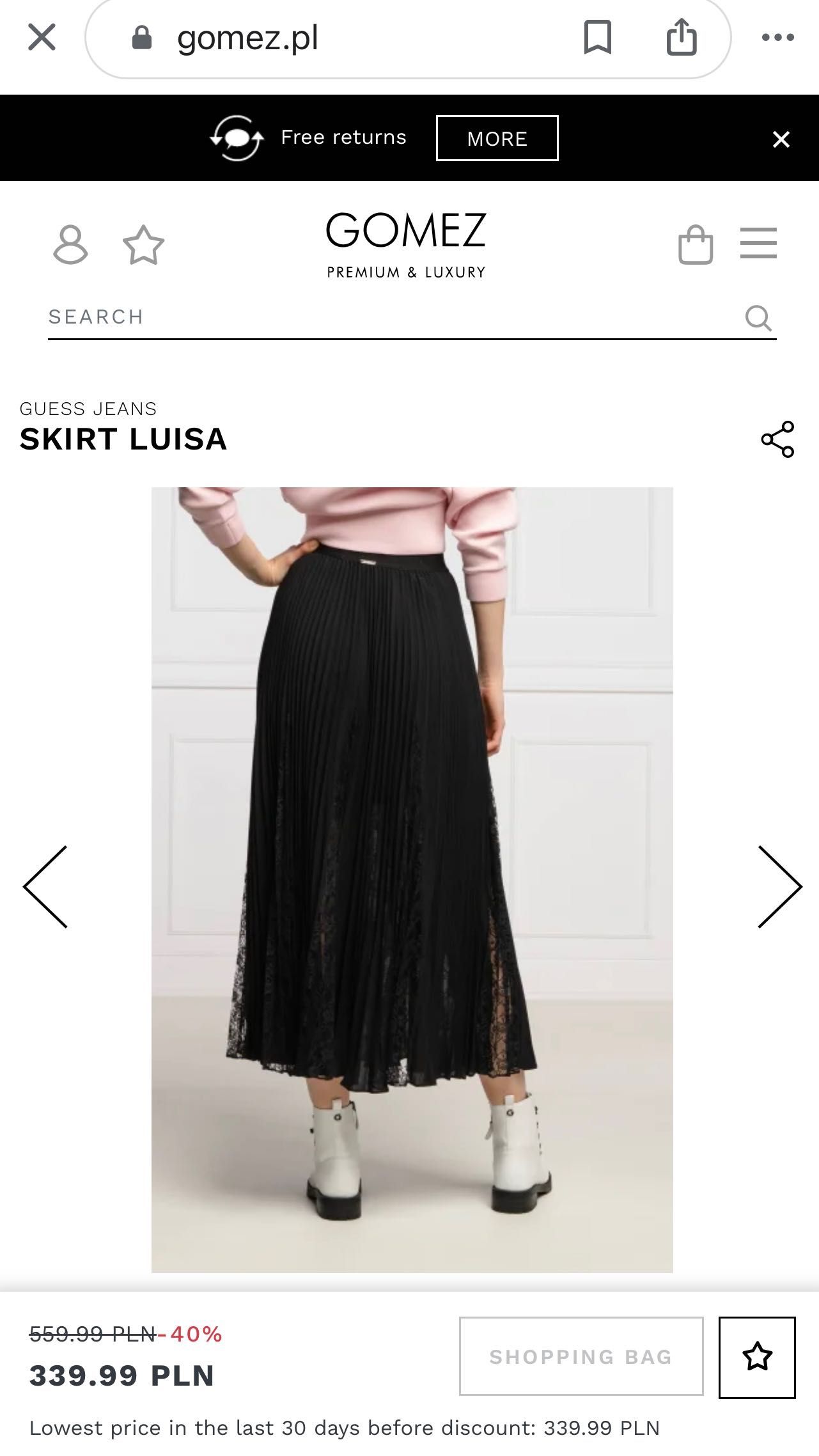Open the favorites star in header
The height and width of the screenshot is (1456, 819).
[143, 245]
